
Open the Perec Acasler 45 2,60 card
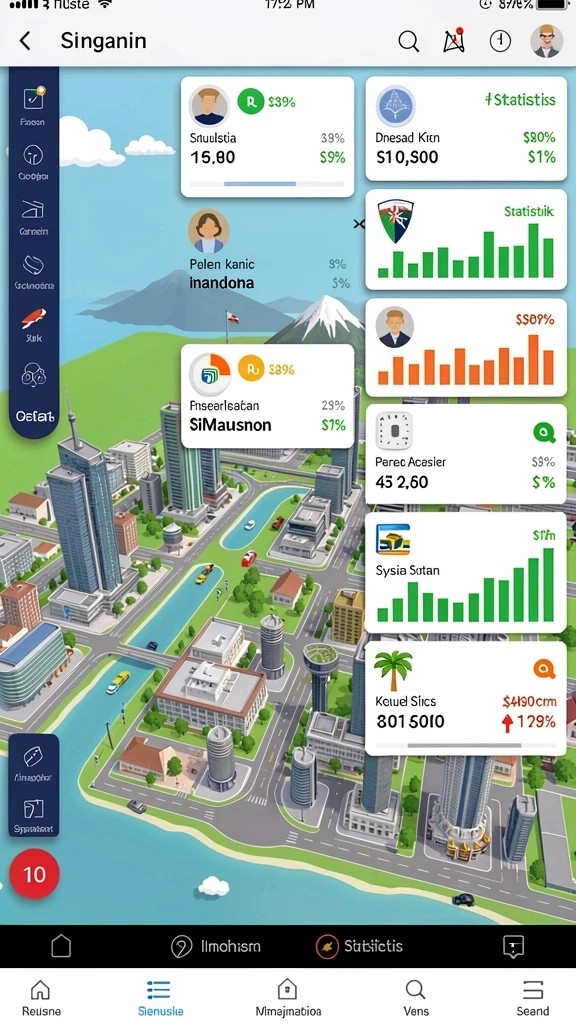(466, 454)
